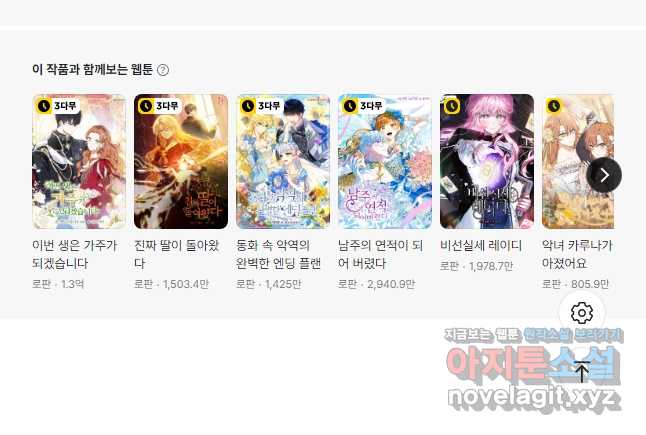The width and height of the screenshot is (646, 435).
Task: Open 동화 속 악역의 완벽한 엔딩 플랜
Action: [x=283, y=162]
